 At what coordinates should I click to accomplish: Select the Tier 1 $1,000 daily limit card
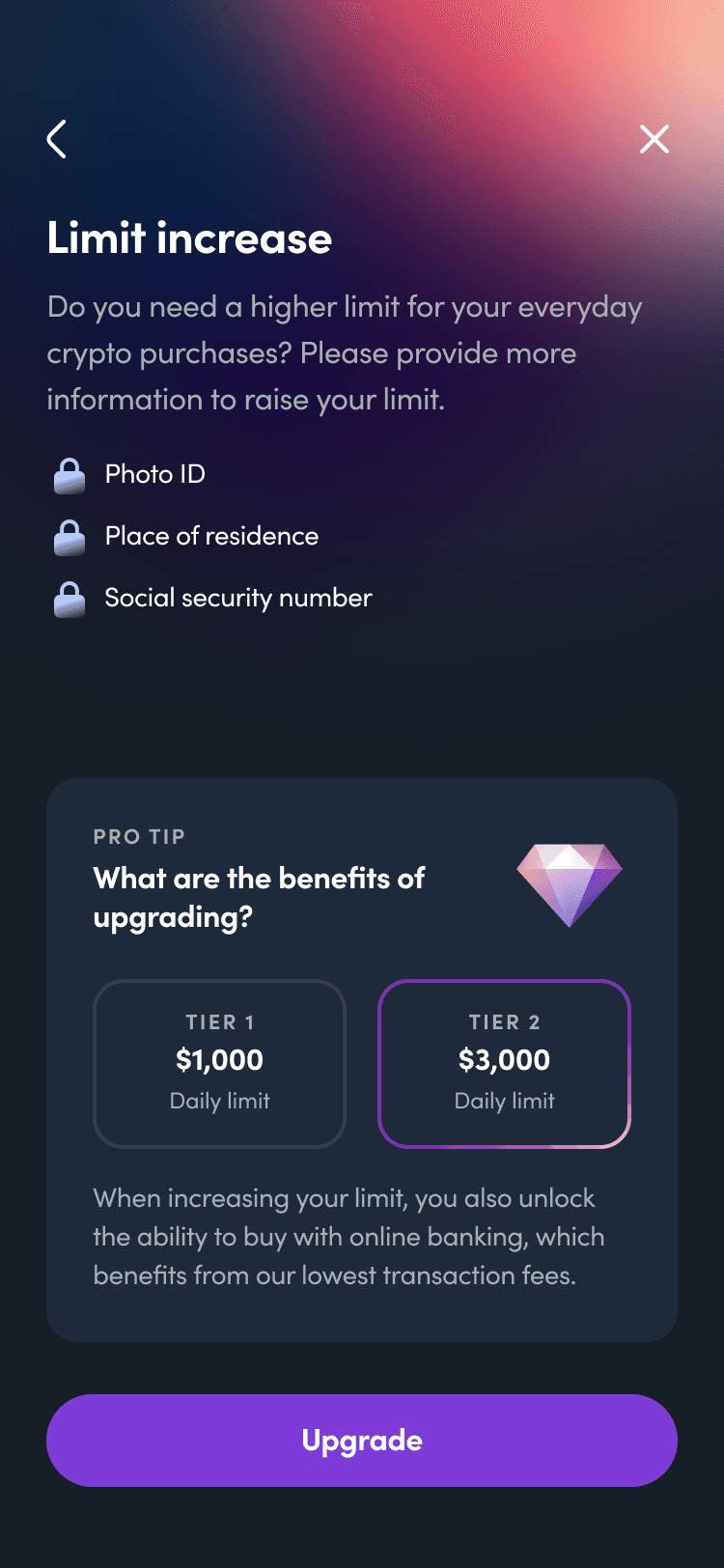click(219, 1063)
